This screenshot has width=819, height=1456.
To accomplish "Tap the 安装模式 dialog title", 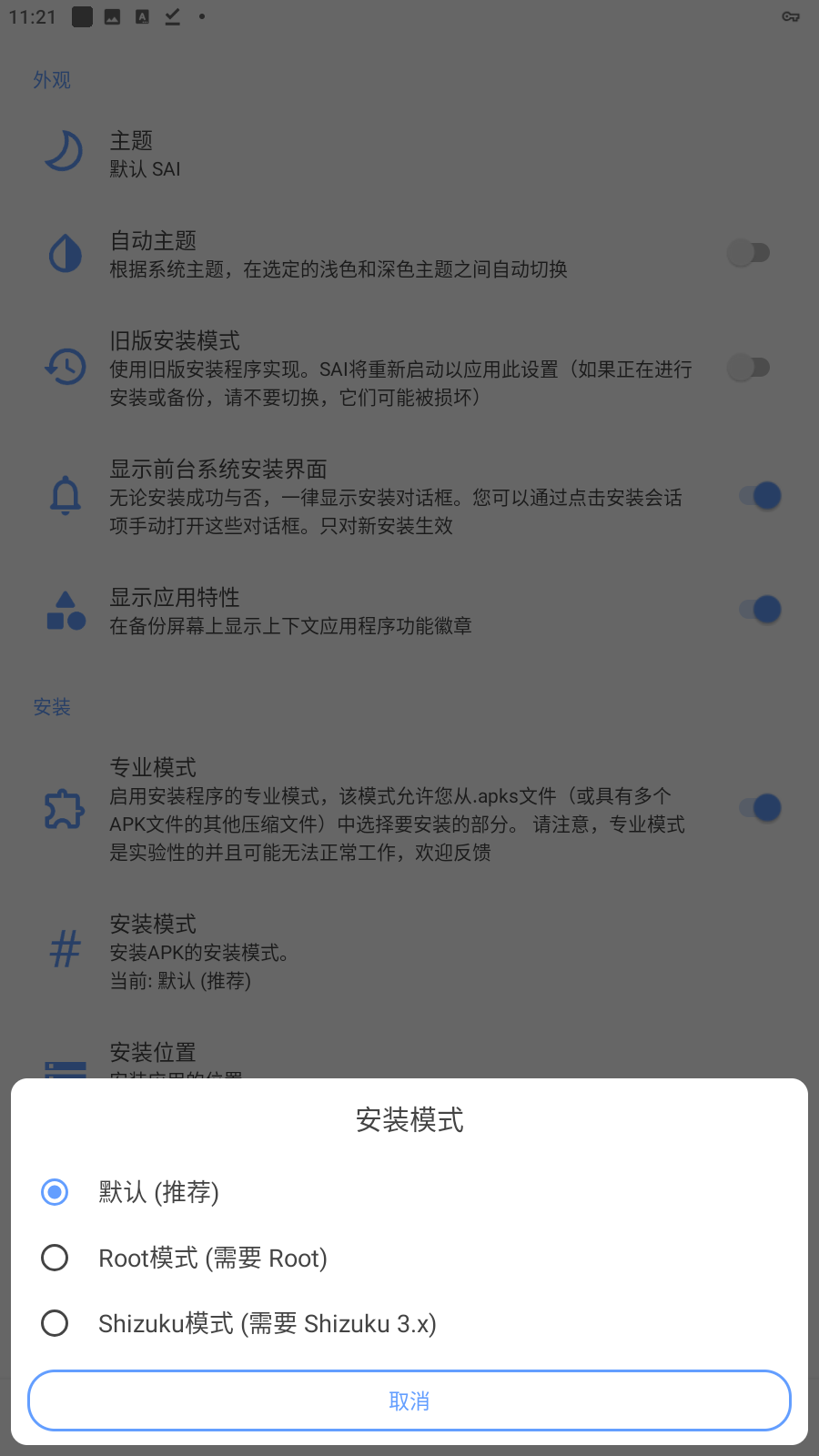I will 409,1121.
